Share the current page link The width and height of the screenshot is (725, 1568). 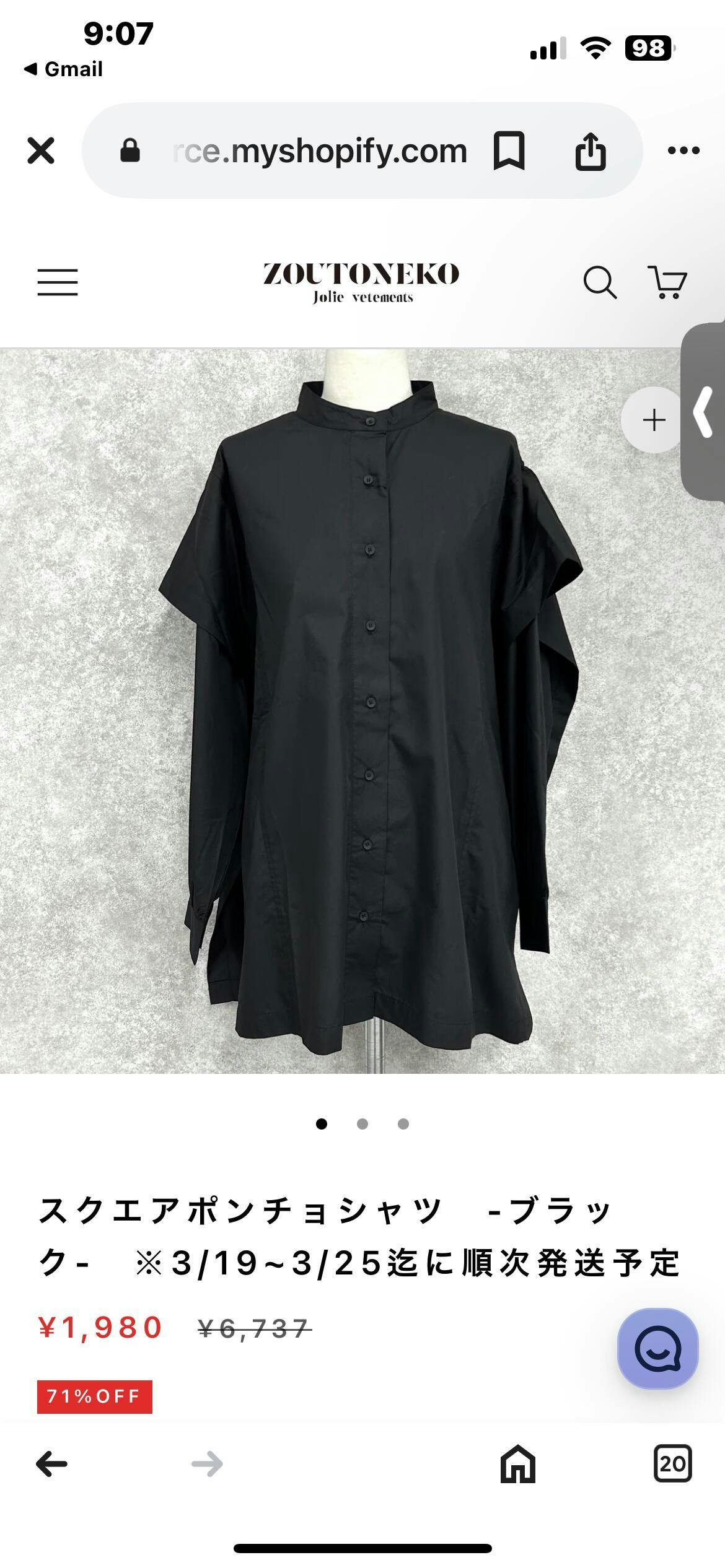(590, 150)
